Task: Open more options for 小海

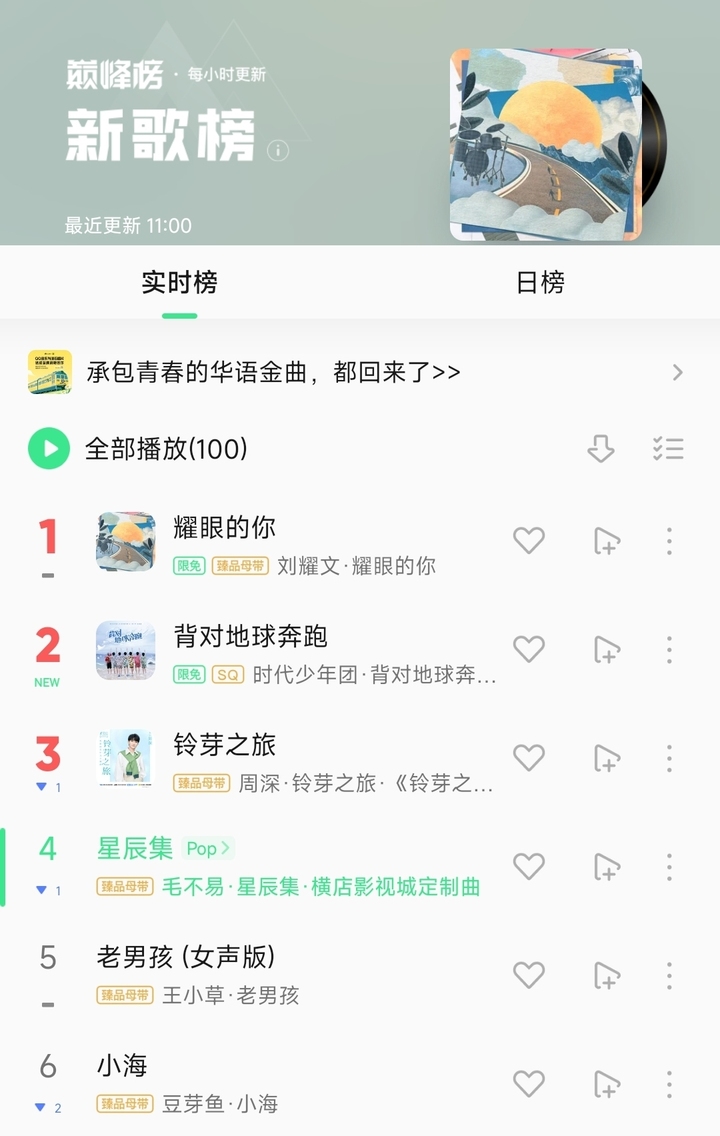Action: [669, 1083]
